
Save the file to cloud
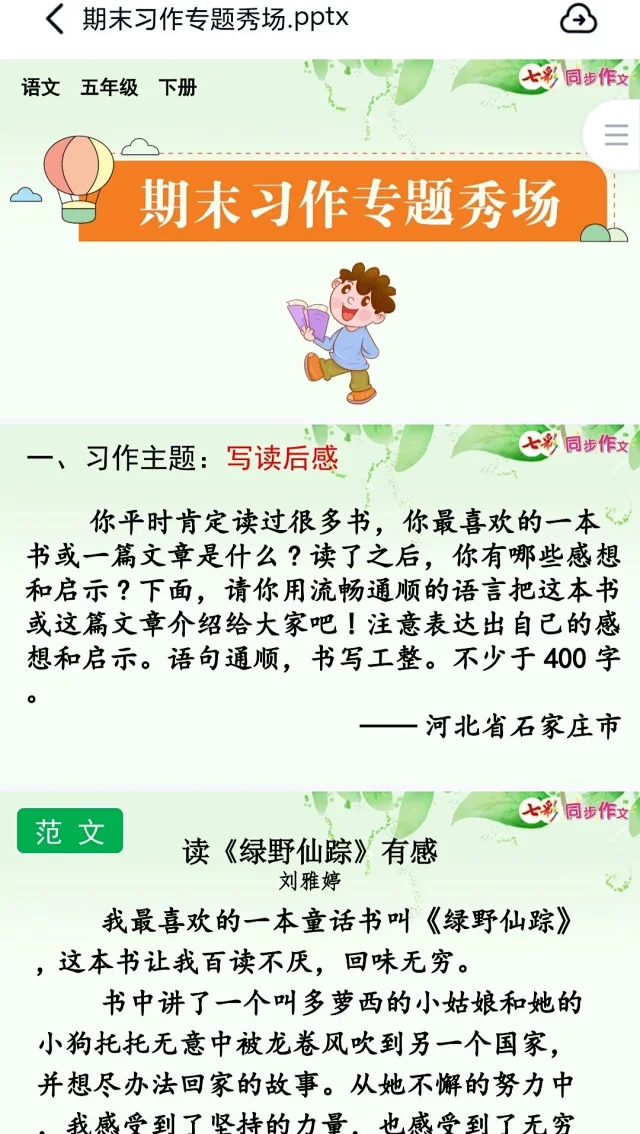(x=578, y=19)
